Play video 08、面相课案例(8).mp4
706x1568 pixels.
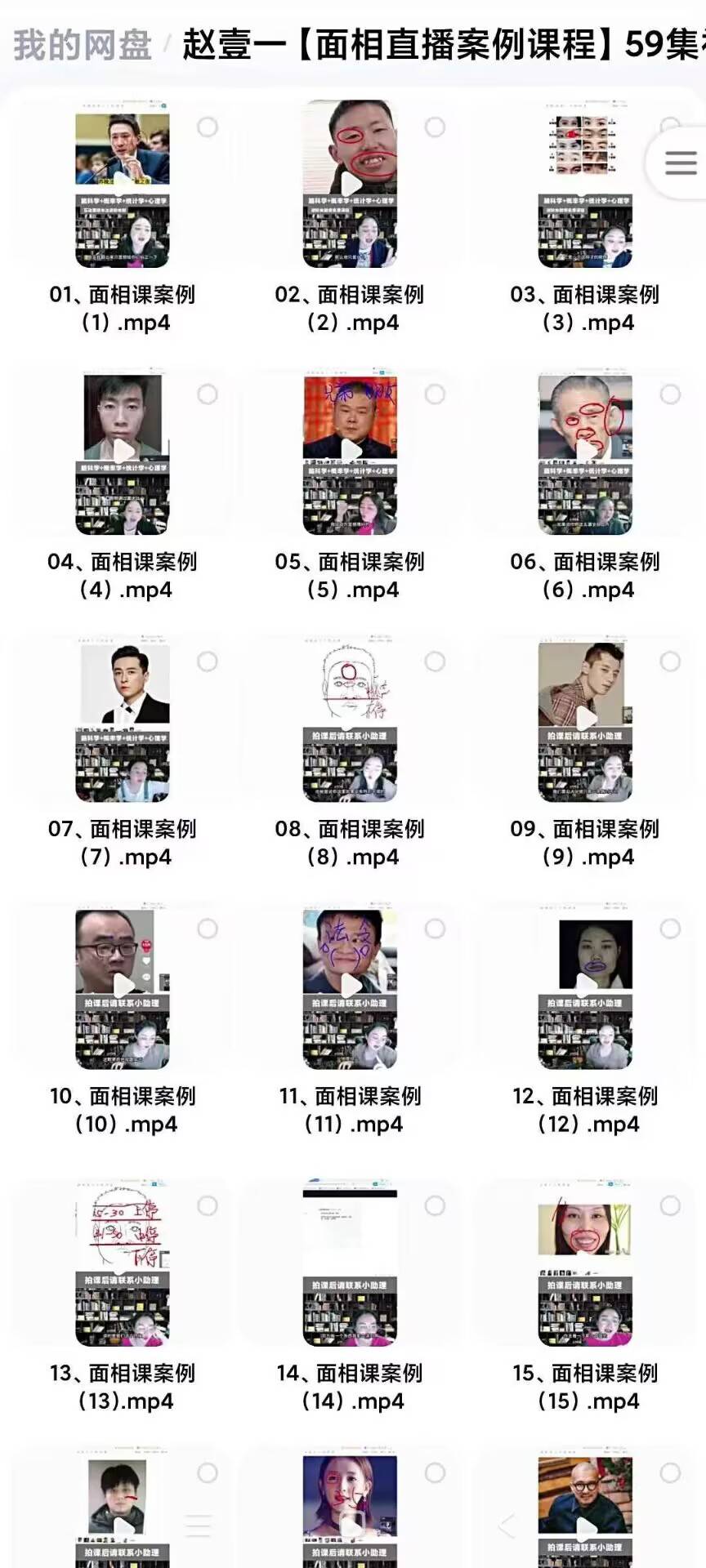(351, 719)
